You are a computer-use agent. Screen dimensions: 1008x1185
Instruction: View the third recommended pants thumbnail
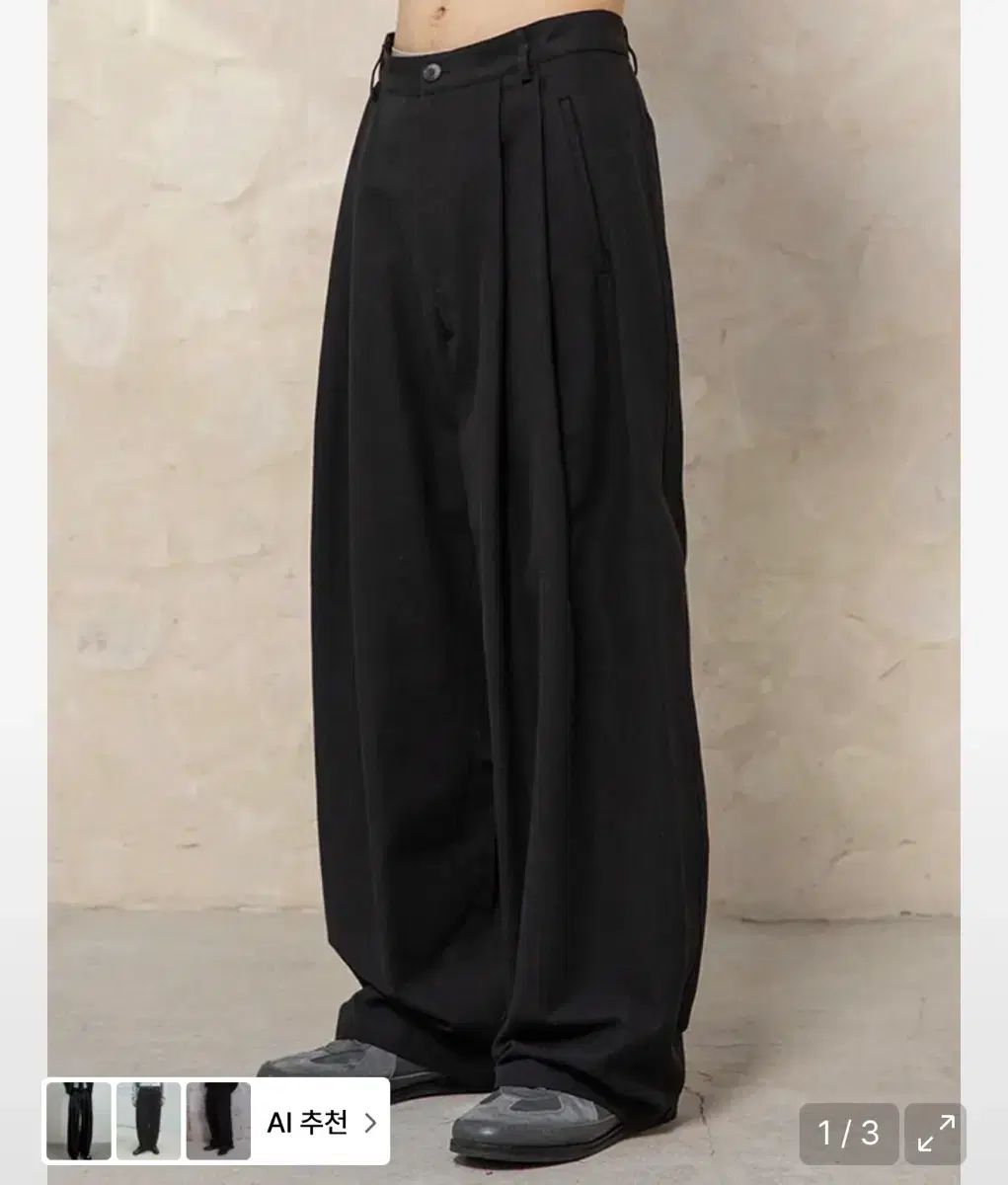click(218, 1119)
